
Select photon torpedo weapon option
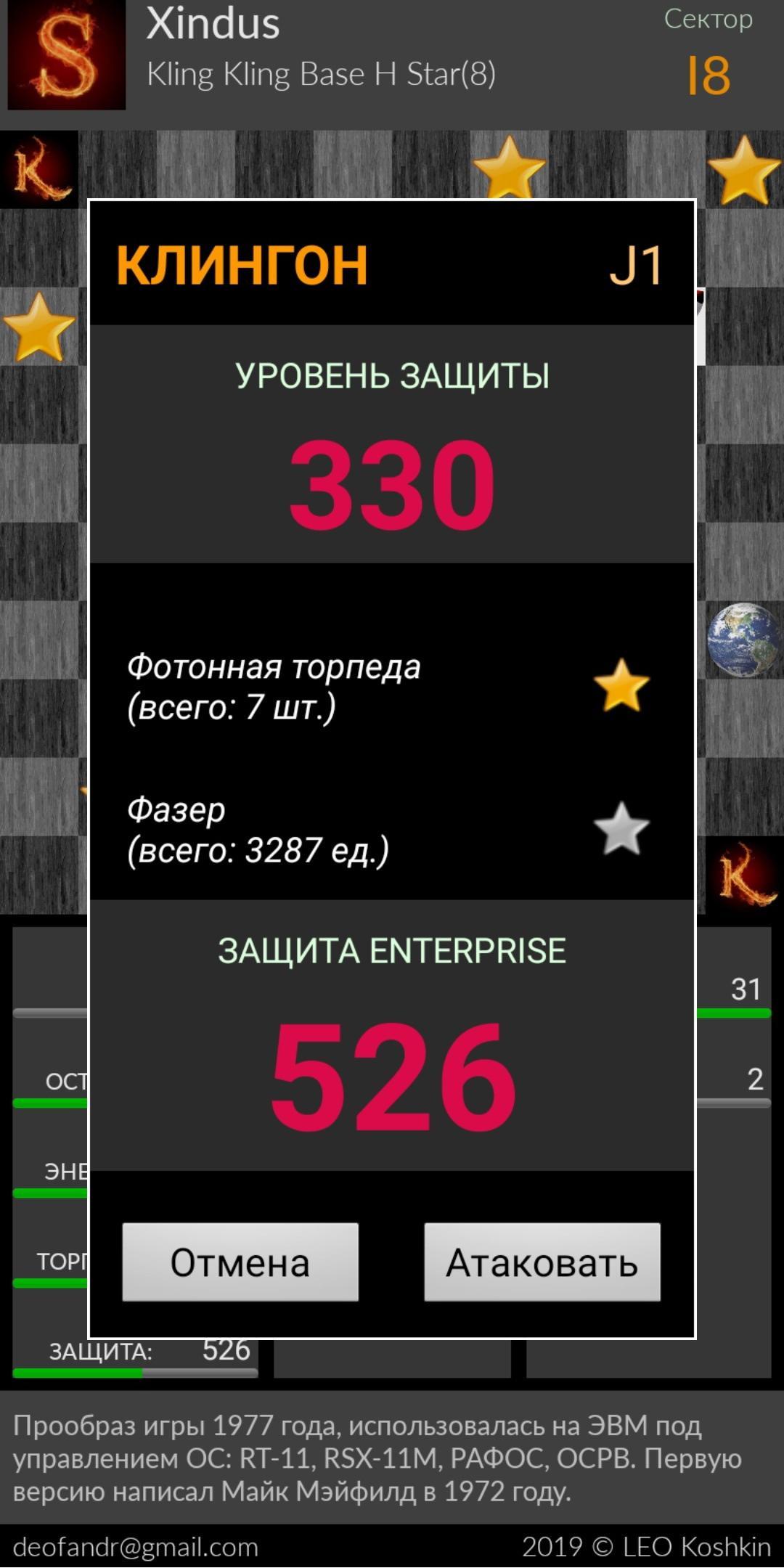pos(392,686)
